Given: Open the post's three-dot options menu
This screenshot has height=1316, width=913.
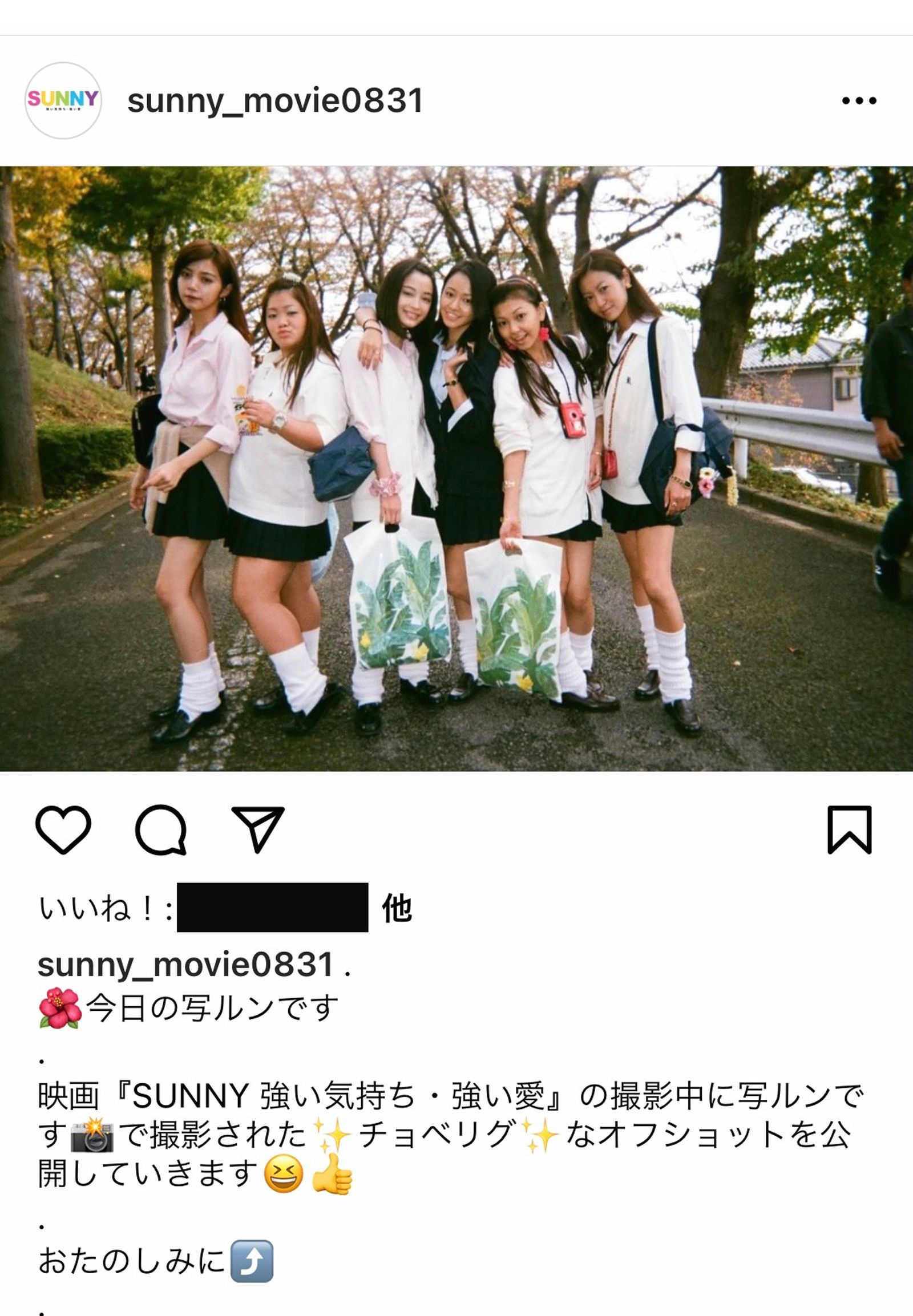Looking at the screenshot, I should coord(859,101).
